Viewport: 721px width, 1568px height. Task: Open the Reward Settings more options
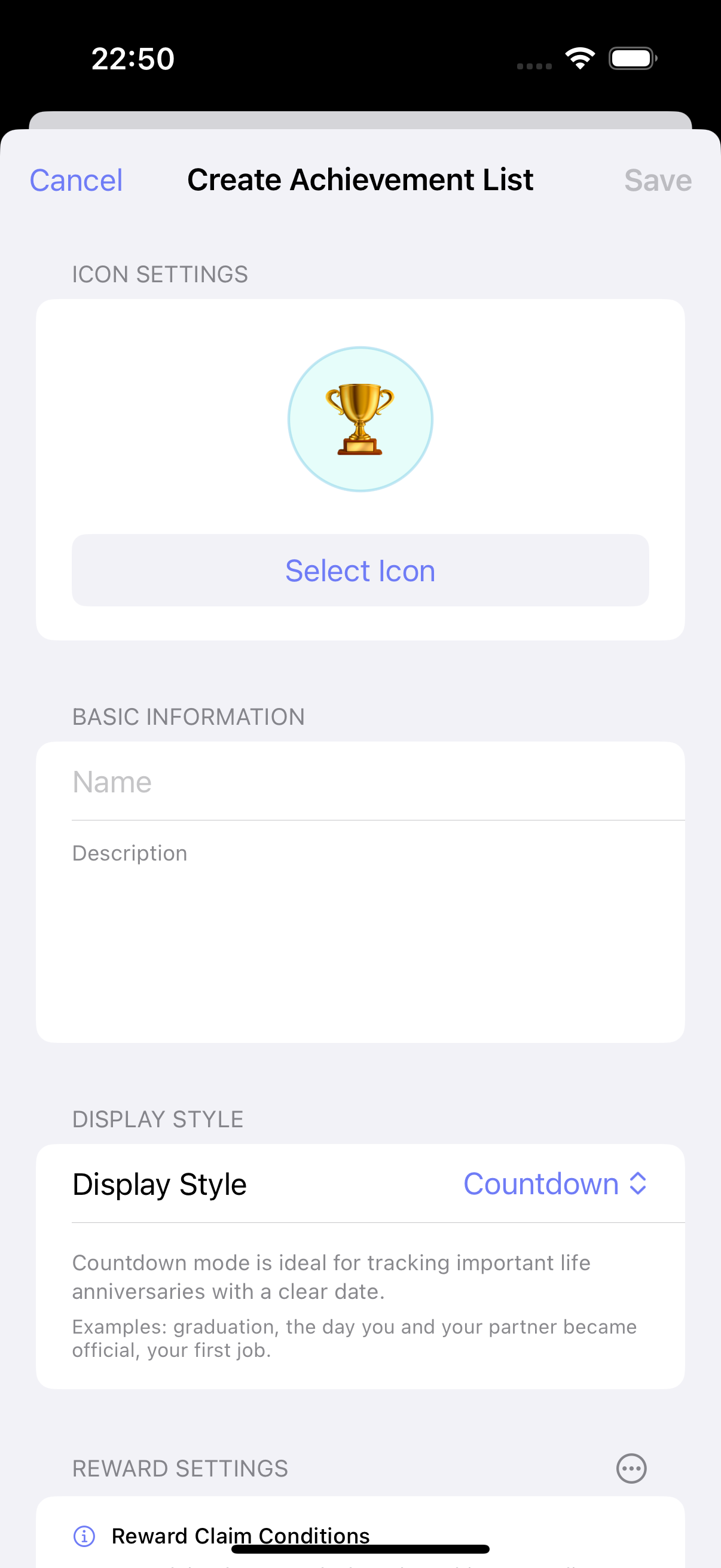click(631, 1468)
